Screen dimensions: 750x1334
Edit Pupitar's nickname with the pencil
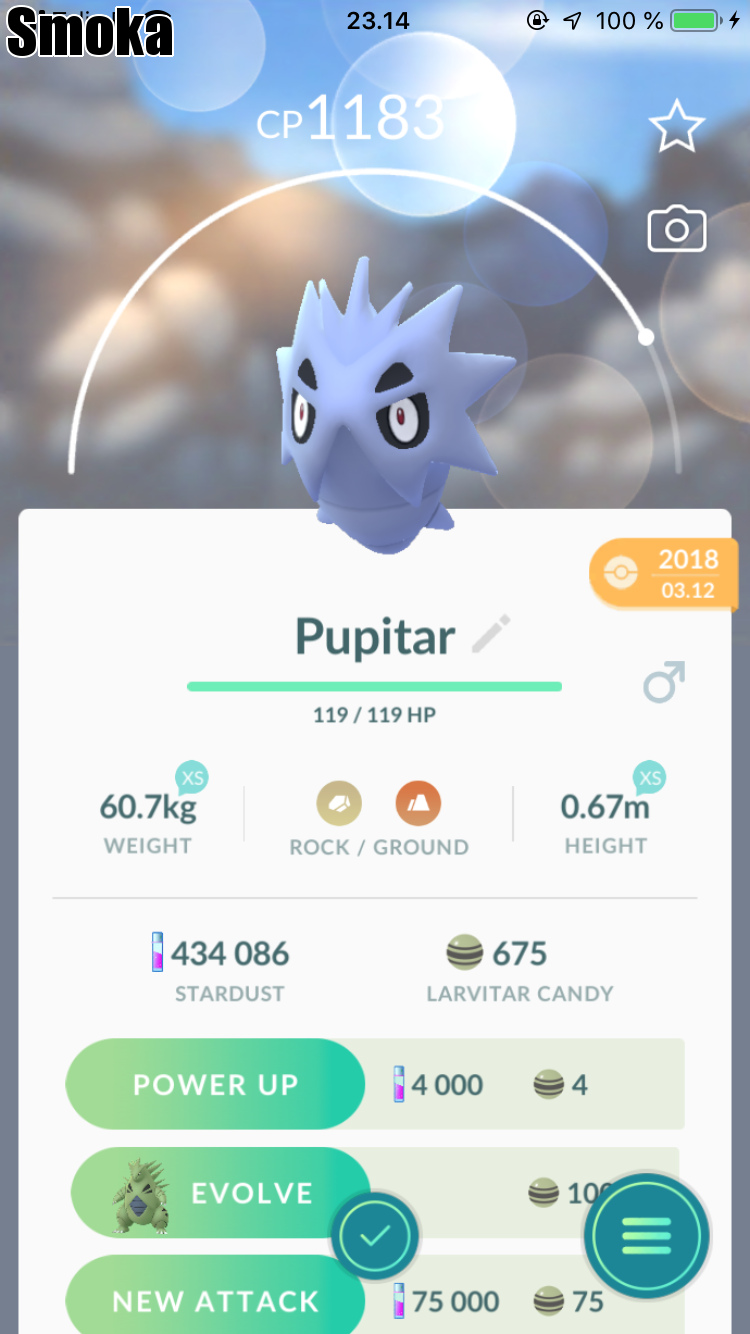491,635
